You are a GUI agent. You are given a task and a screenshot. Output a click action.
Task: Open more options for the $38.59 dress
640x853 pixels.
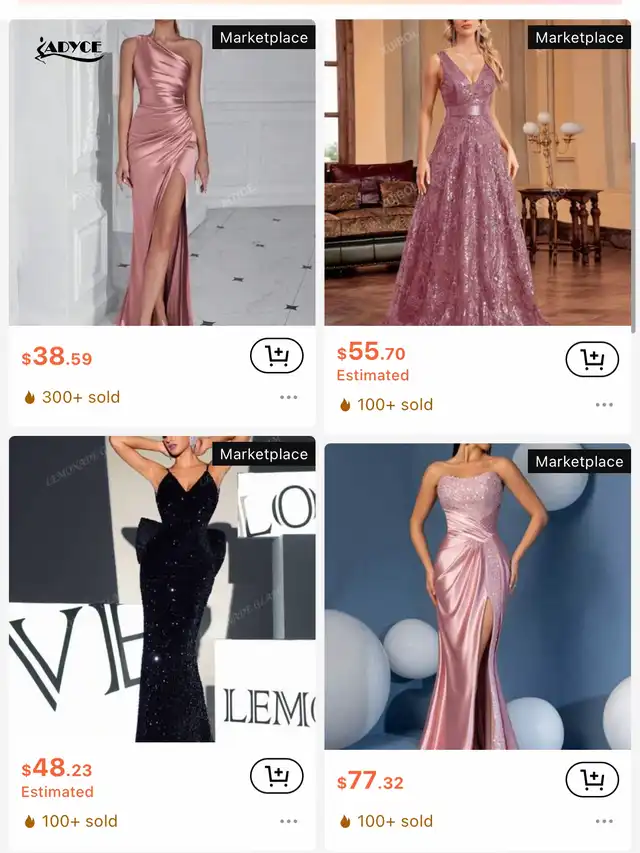(288, 397)
